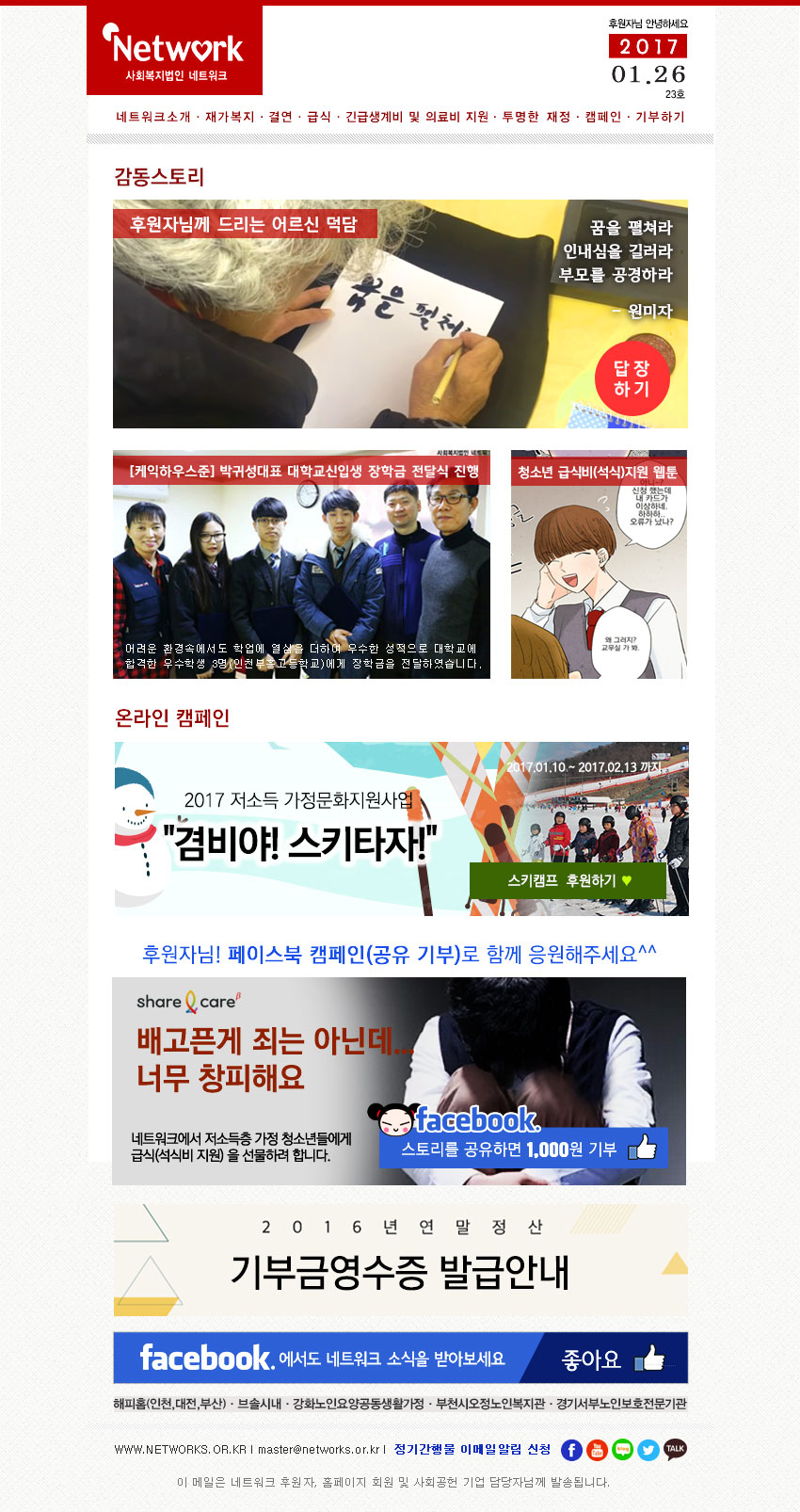Image resolution: width=800 pixels, height=1512 pixels.
Task: Open the 네트워크소개 menu link
Action: coord(153,117)
